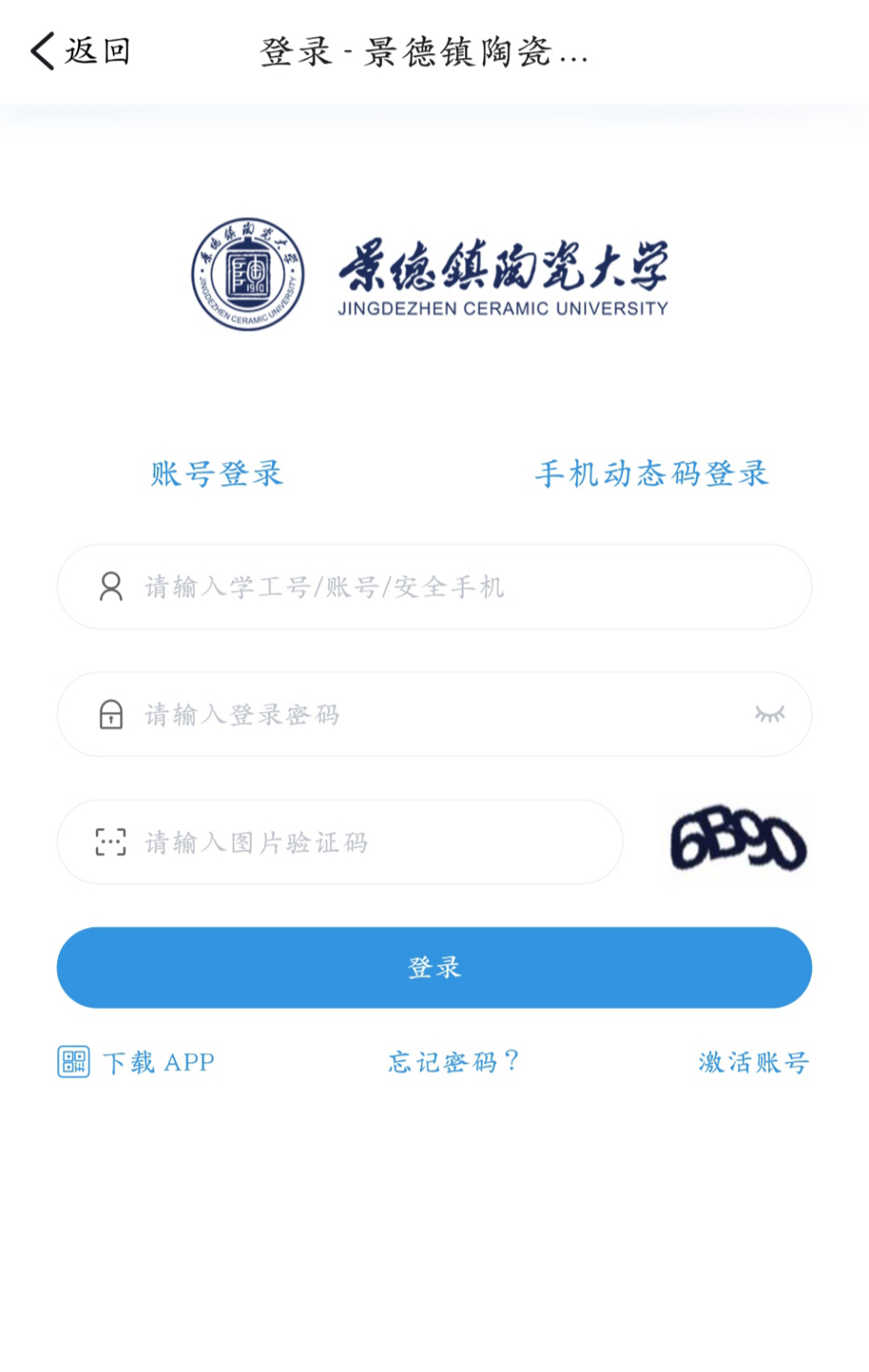The width and height of the screenshot is (869, 1372).
Task: Switch to the 手机动态码登录 tab
Action: click(652, 474)
